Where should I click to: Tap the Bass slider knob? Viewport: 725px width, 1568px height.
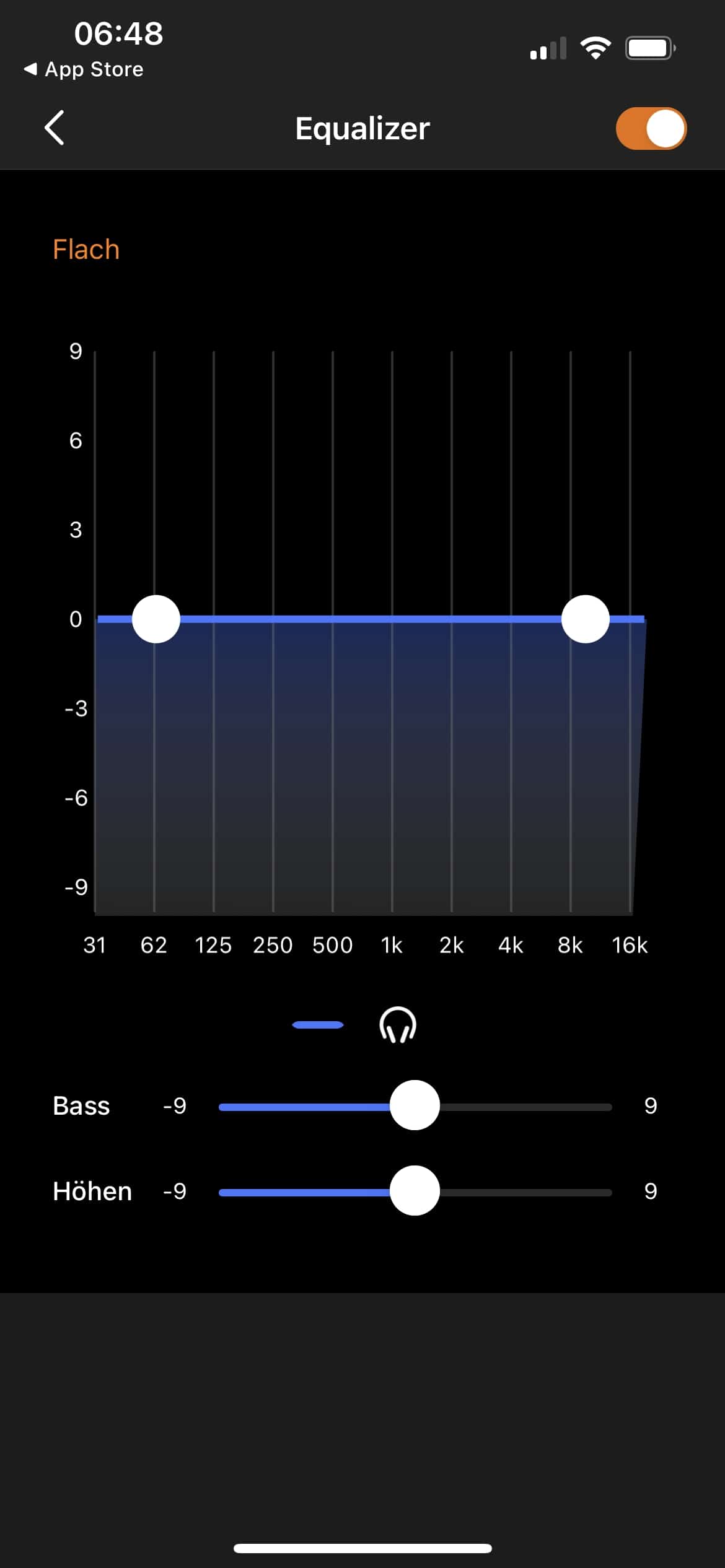click(415, 1105)
